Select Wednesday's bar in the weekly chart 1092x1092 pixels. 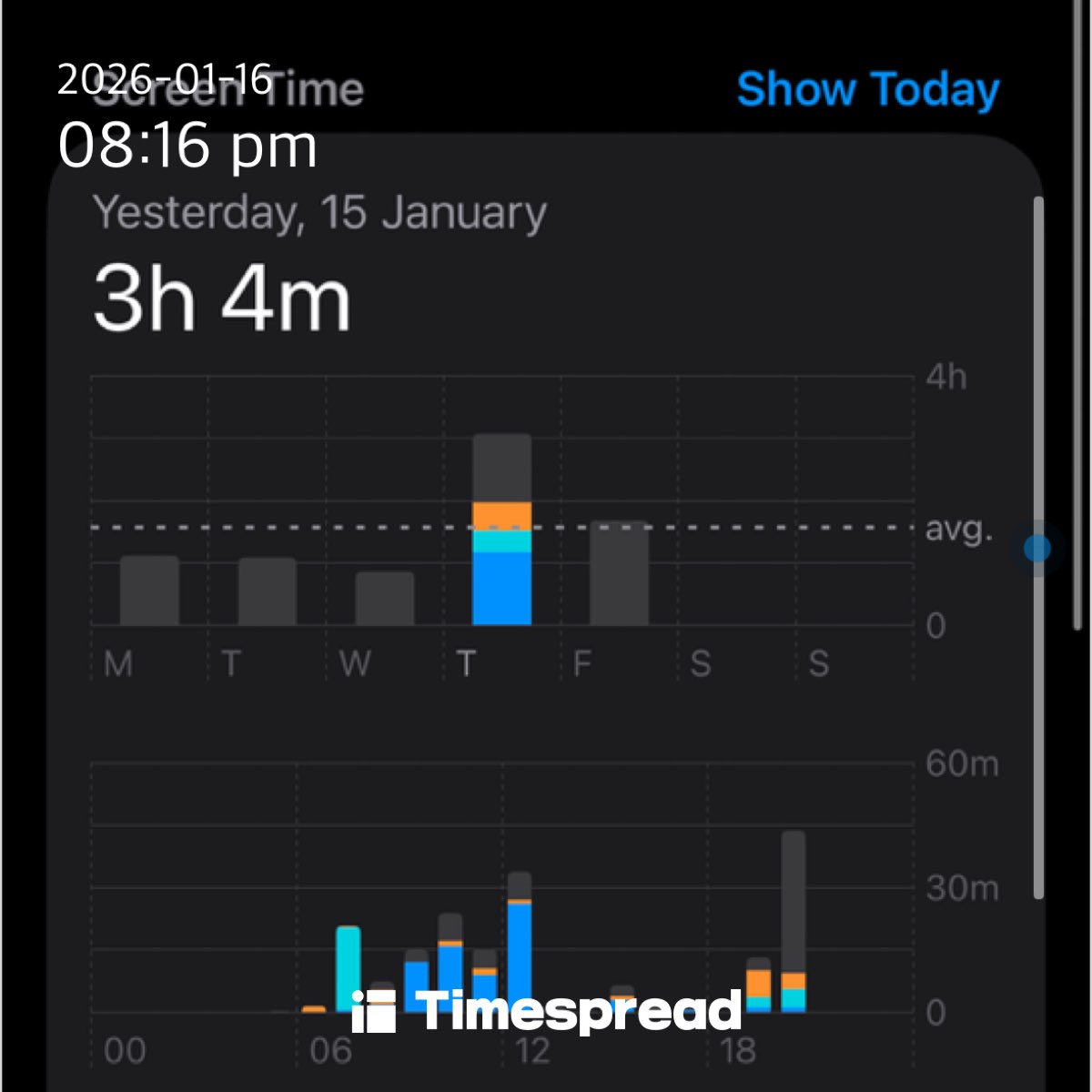384,598
